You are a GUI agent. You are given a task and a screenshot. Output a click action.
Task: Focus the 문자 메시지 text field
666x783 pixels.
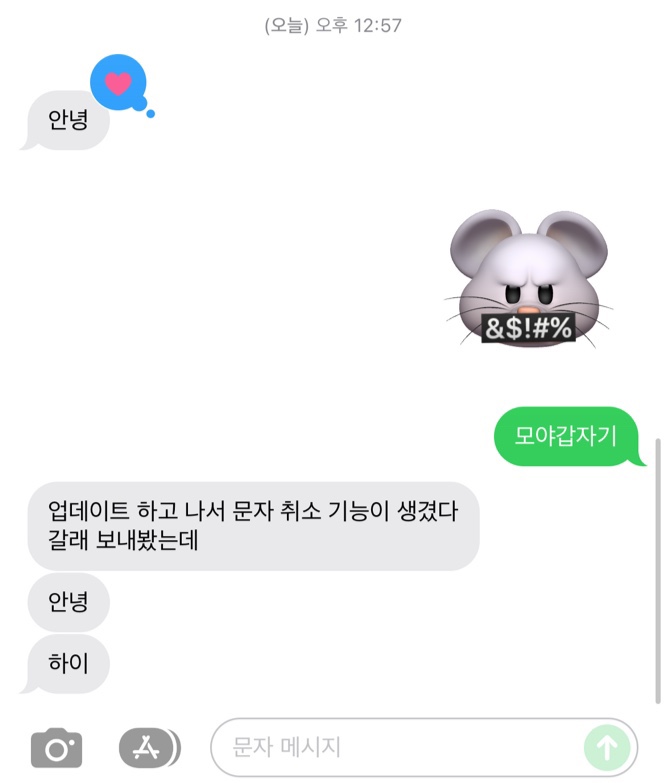tap(400, 747)
